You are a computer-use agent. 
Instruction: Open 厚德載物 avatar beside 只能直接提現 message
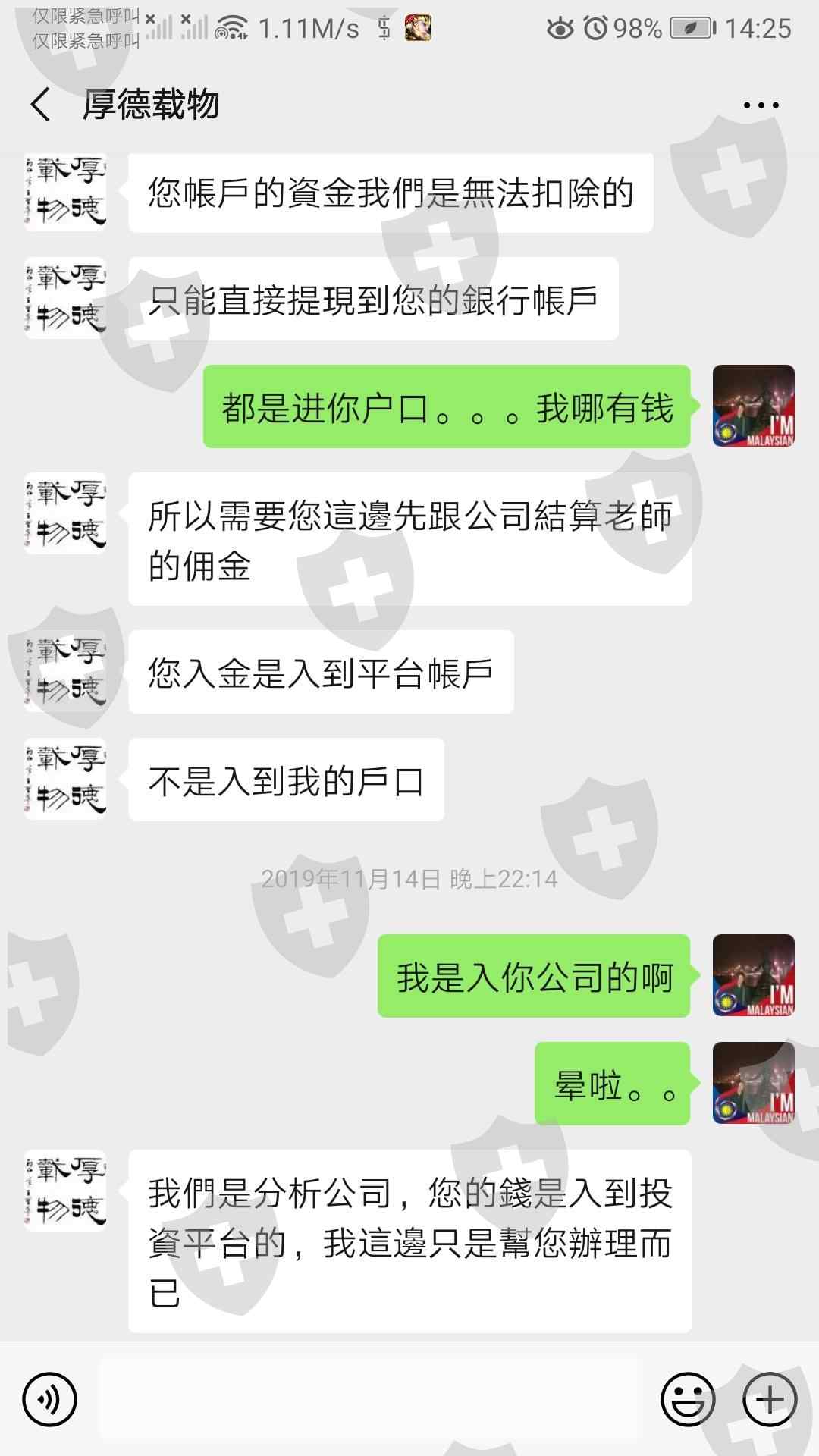tap(66, 298)
